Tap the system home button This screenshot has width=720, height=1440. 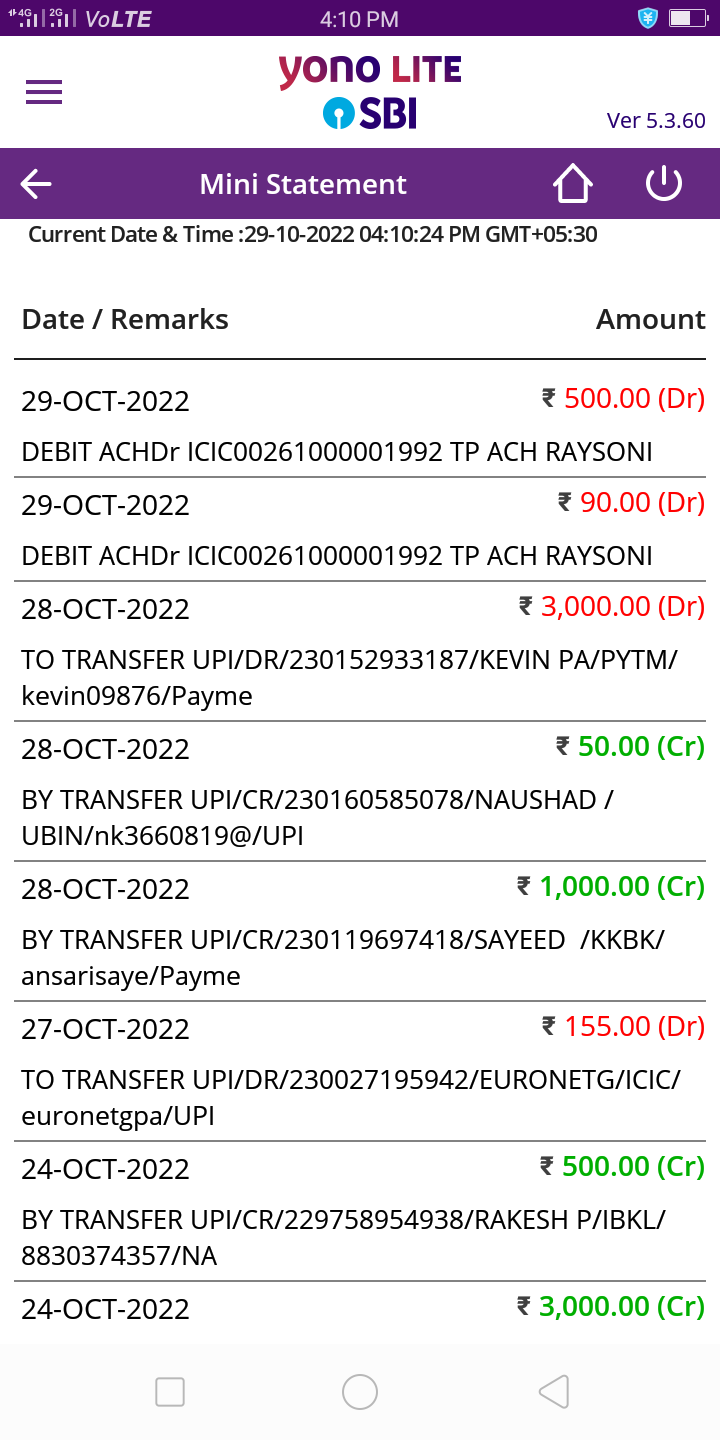coord(360,1391)
